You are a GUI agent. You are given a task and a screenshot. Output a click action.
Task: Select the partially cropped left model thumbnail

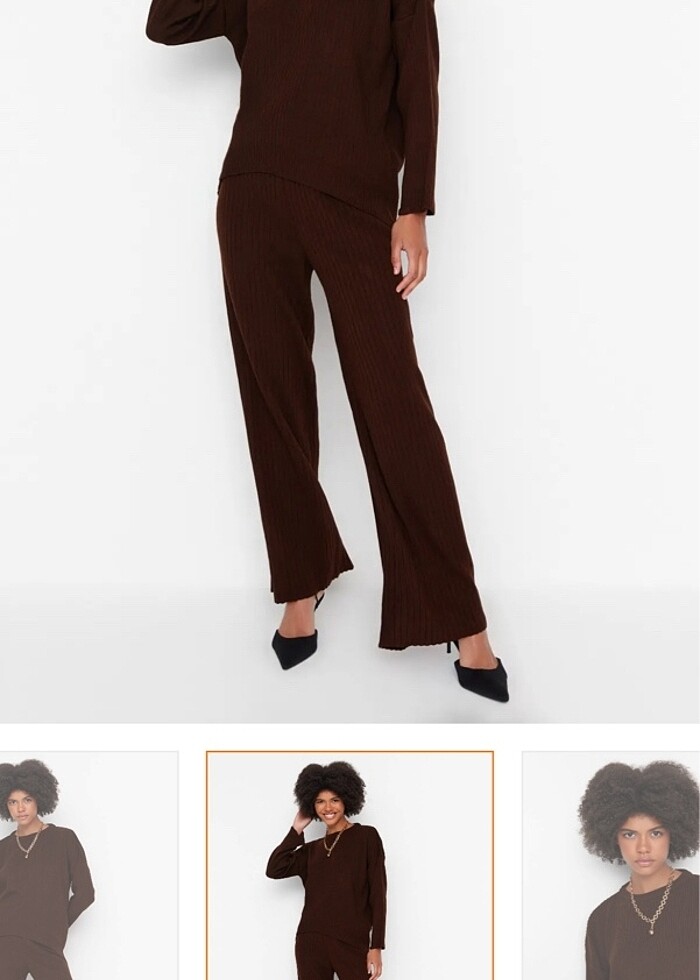coord(88,866)
